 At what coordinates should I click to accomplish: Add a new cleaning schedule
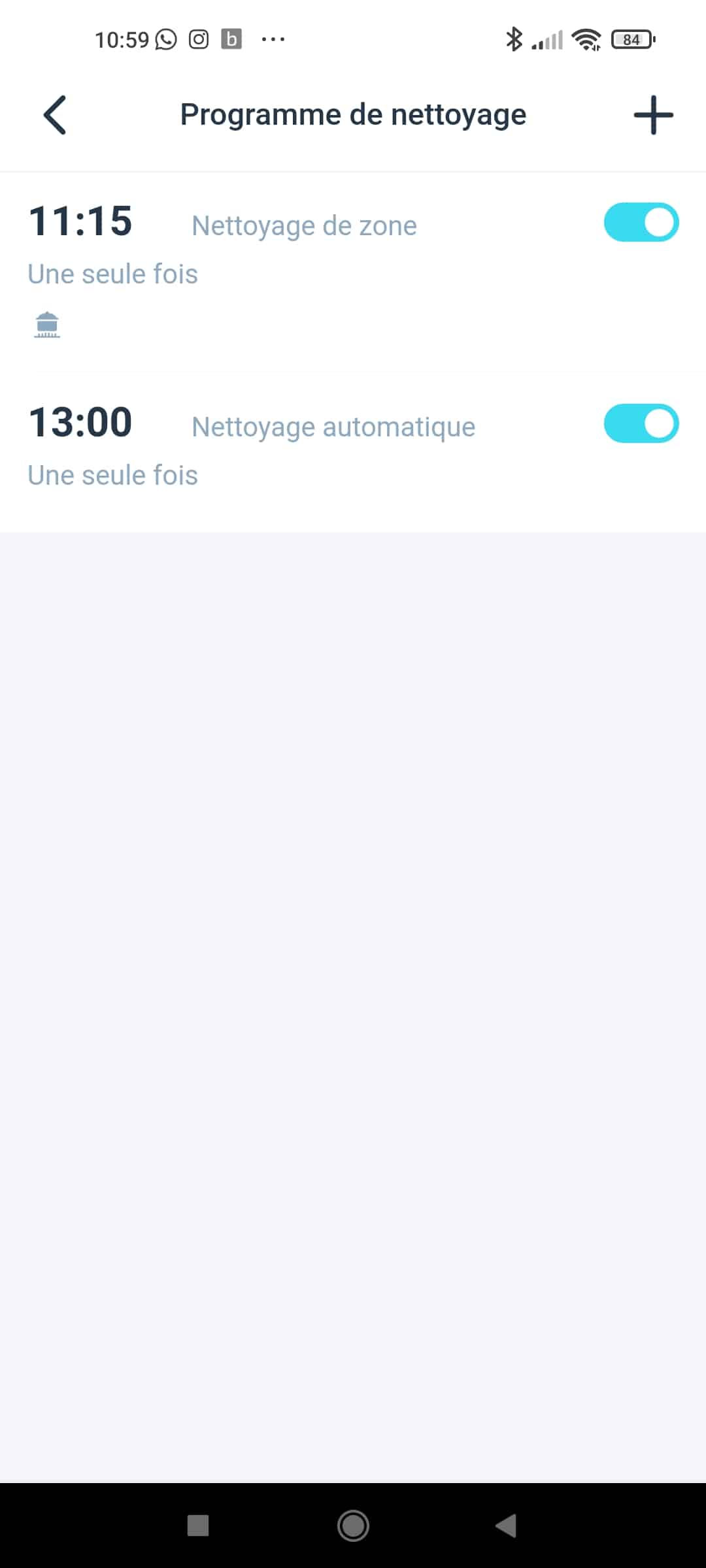point(653,115)
